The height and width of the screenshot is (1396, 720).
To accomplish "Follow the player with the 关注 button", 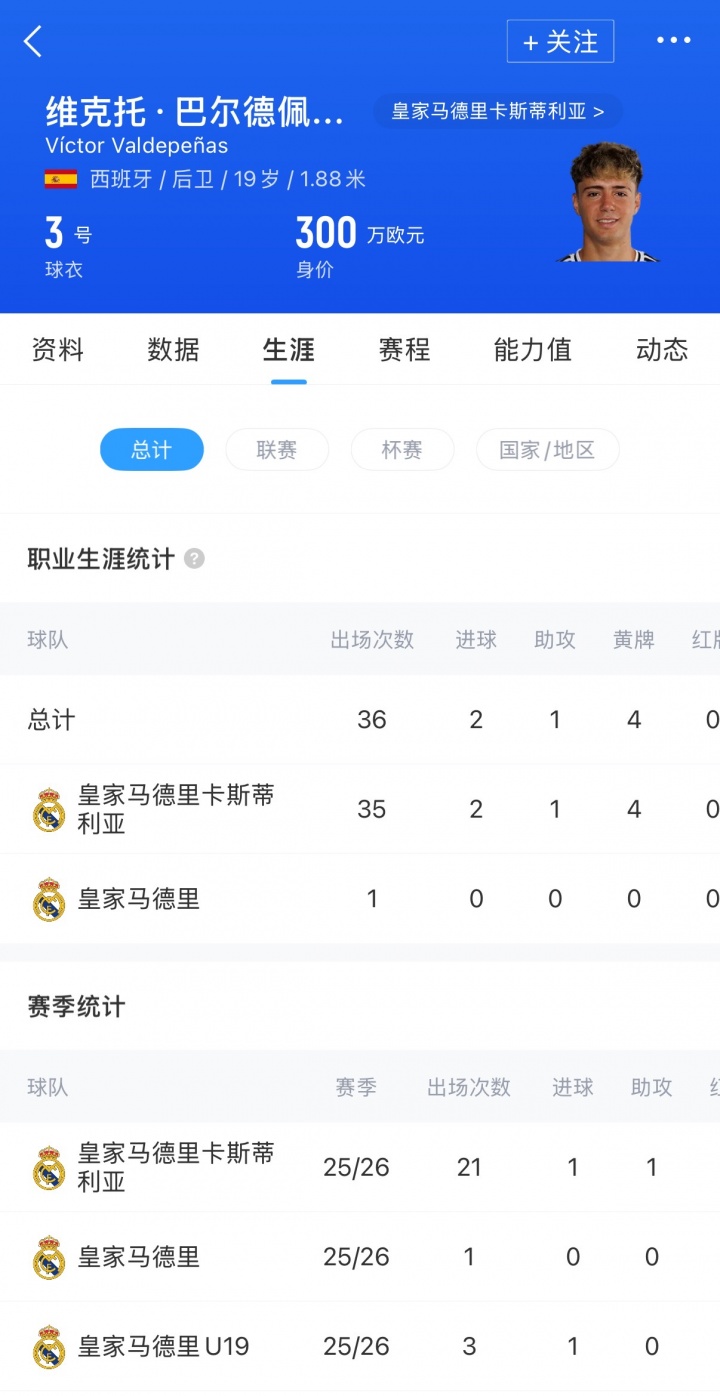I will point(560,42).
